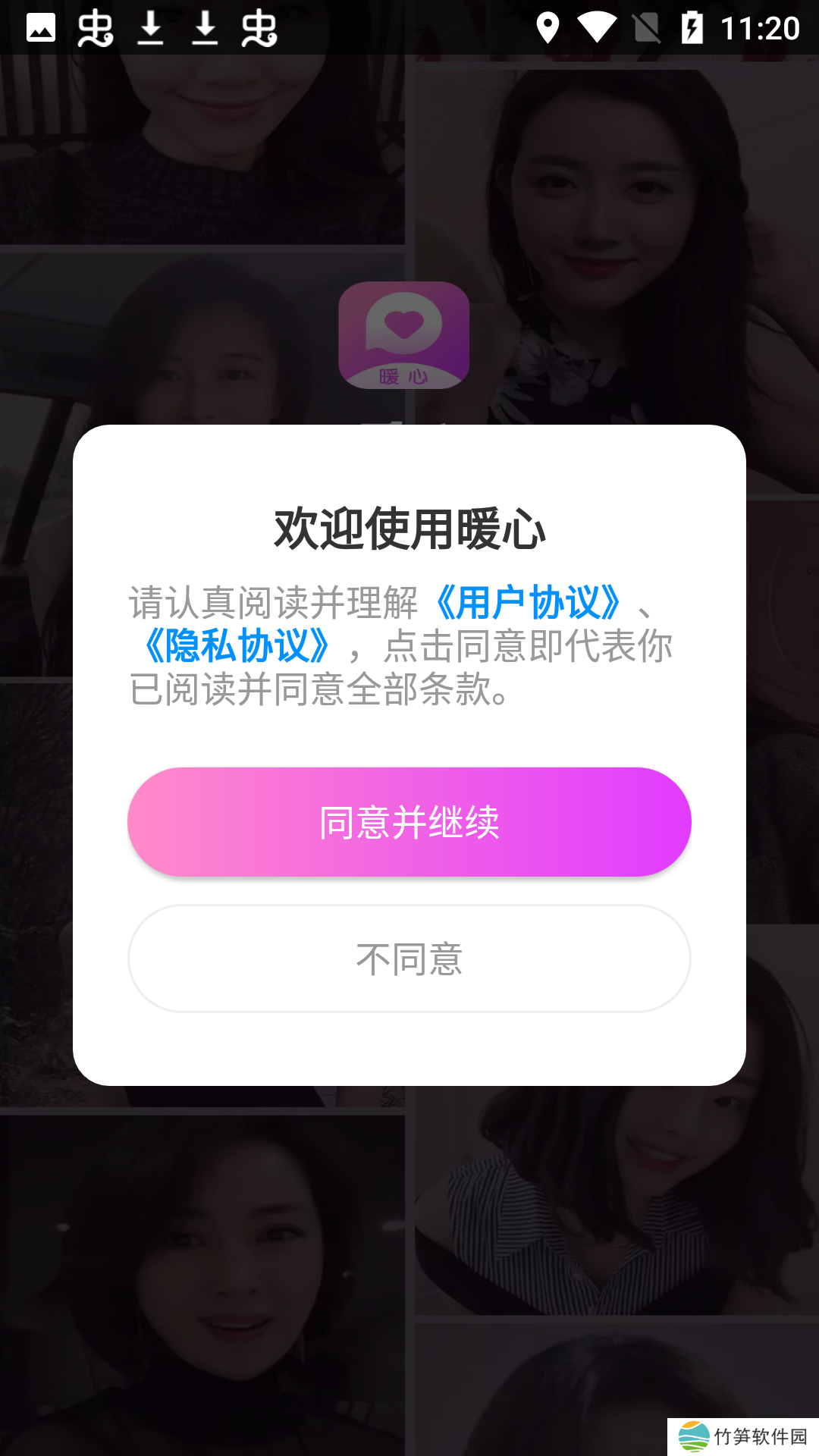The height and width of the screenshot is (1456, 819).
Task: Tap the 同意并继续 button
Action: [x=409, y=822]
